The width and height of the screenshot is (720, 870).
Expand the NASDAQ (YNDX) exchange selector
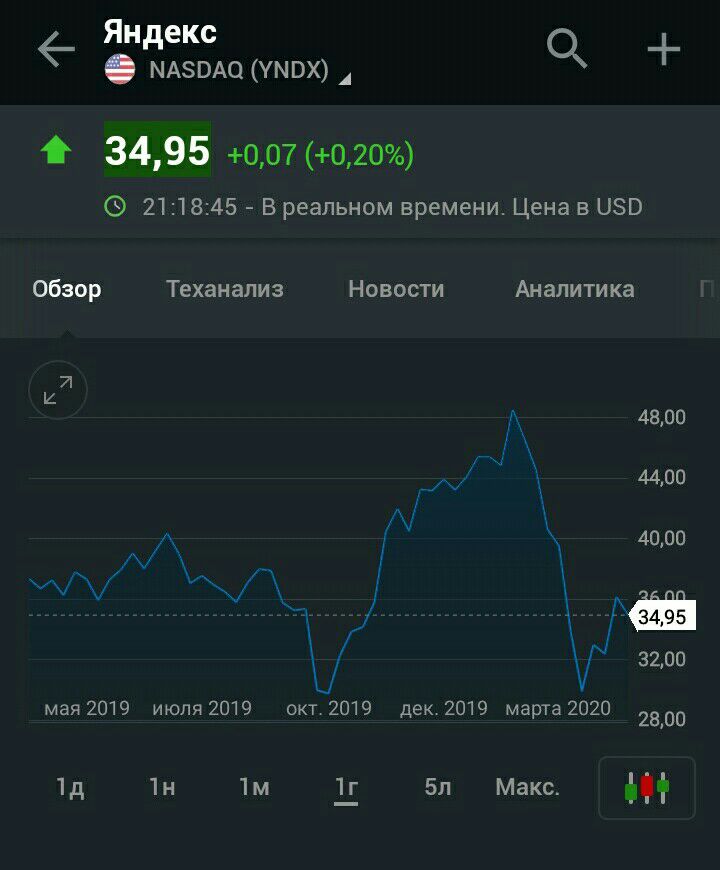(x=238, y=72)
